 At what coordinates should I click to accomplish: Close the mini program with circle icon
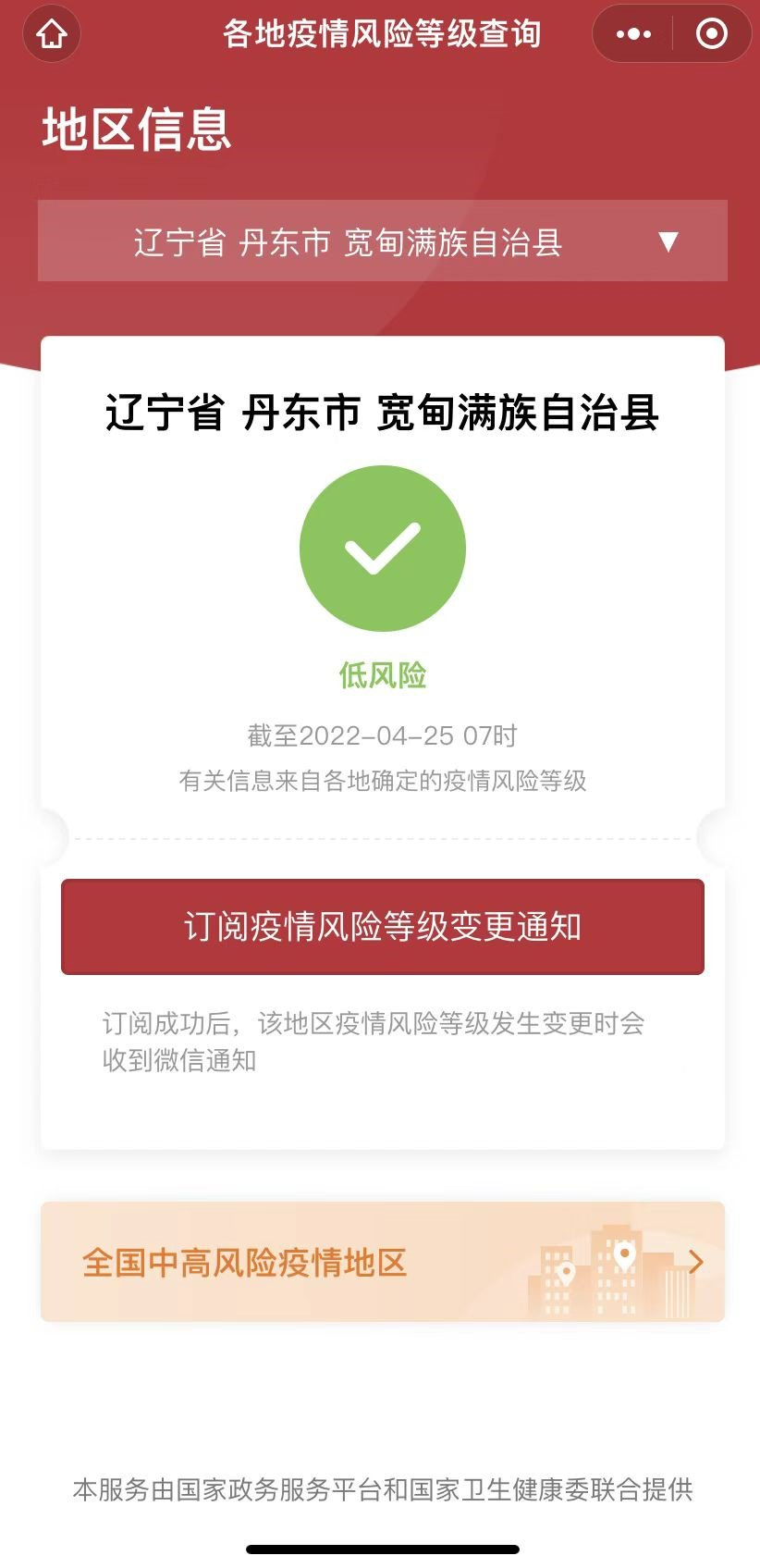(711, 35)
